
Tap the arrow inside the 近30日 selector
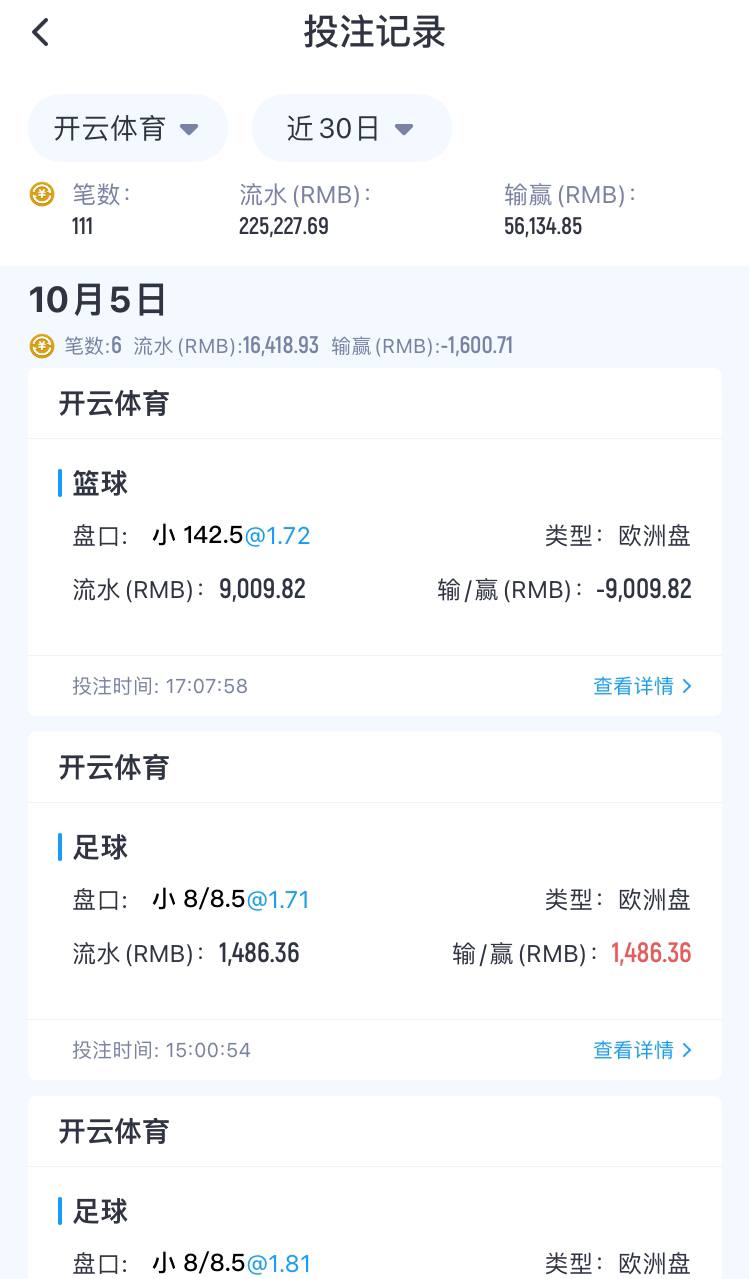(x=404, y=128)
